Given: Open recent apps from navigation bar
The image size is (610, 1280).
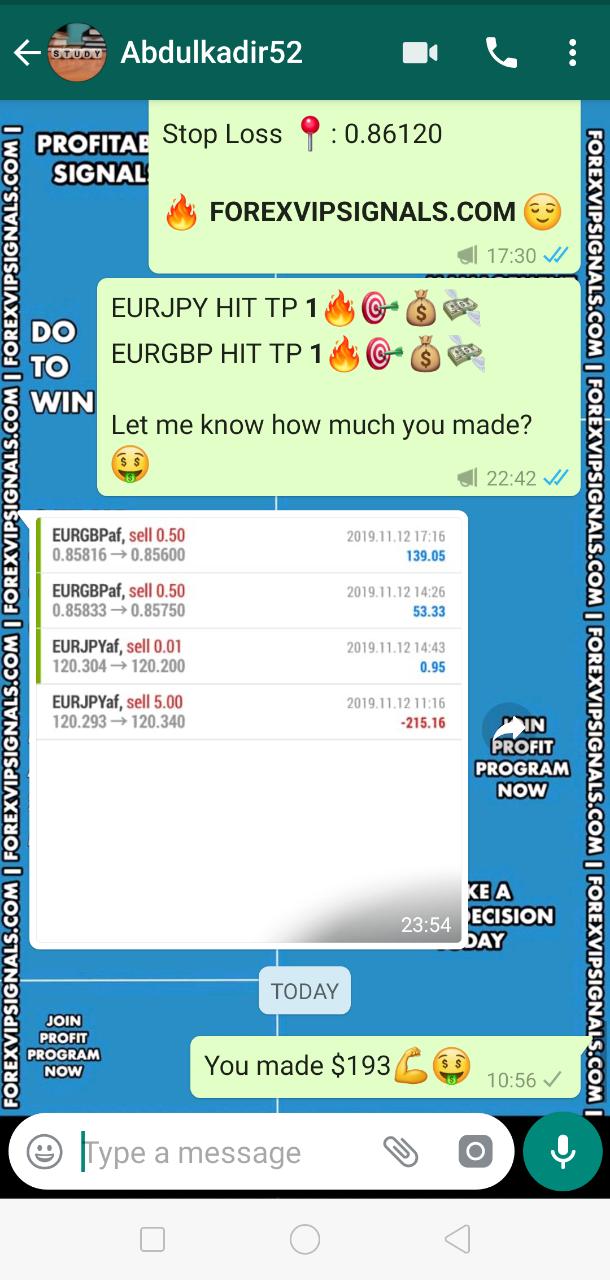Looking at the screenshot, I should (x=152, y=1240).
